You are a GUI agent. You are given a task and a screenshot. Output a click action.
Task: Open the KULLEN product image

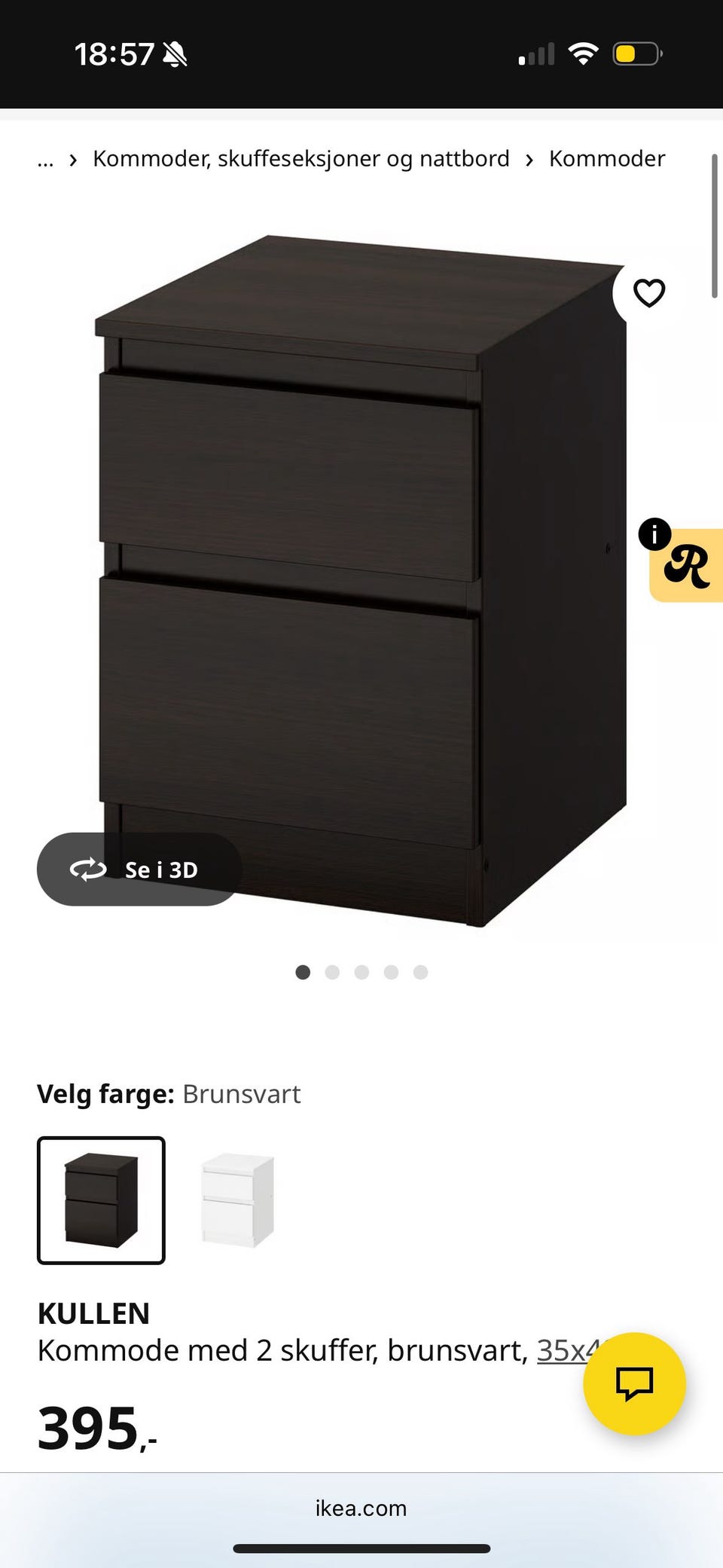point(361,580)
